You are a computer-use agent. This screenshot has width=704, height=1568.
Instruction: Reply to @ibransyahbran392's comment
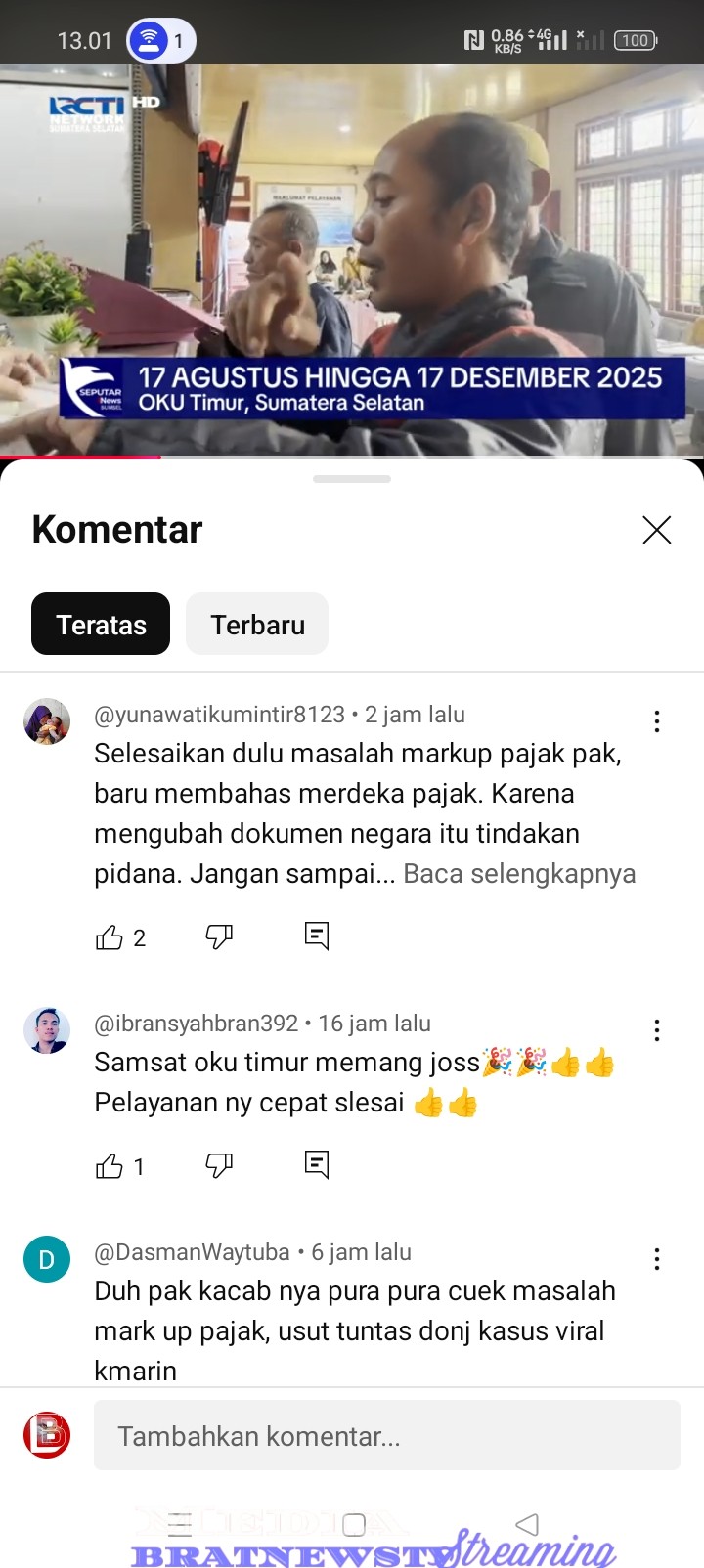click(316, 1164)
